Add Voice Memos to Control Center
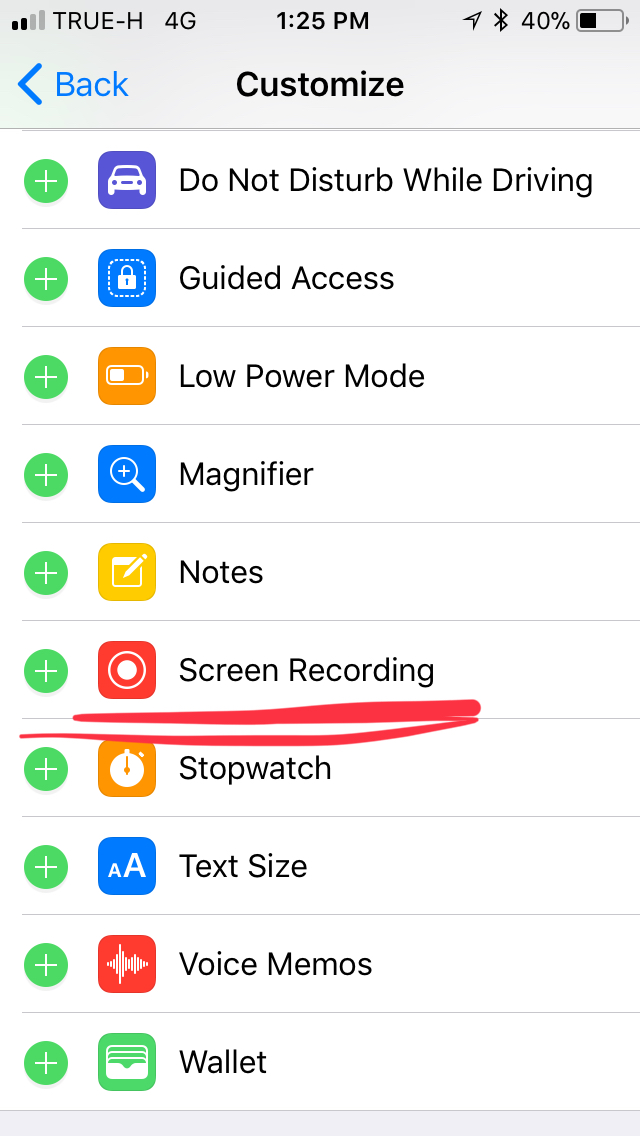 tap(45, 965)
